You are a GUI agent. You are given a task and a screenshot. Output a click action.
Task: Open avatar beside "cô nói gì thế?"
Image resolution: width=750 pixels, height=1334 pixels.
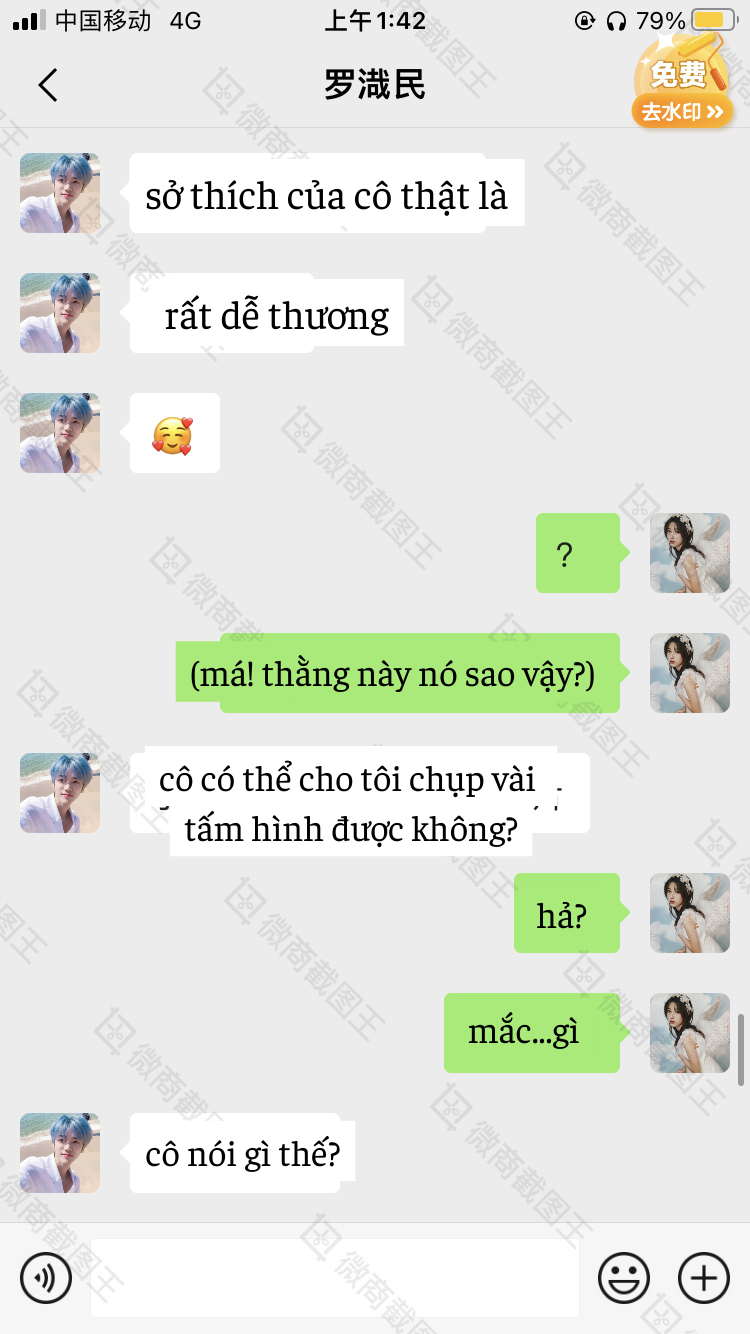60,1153
